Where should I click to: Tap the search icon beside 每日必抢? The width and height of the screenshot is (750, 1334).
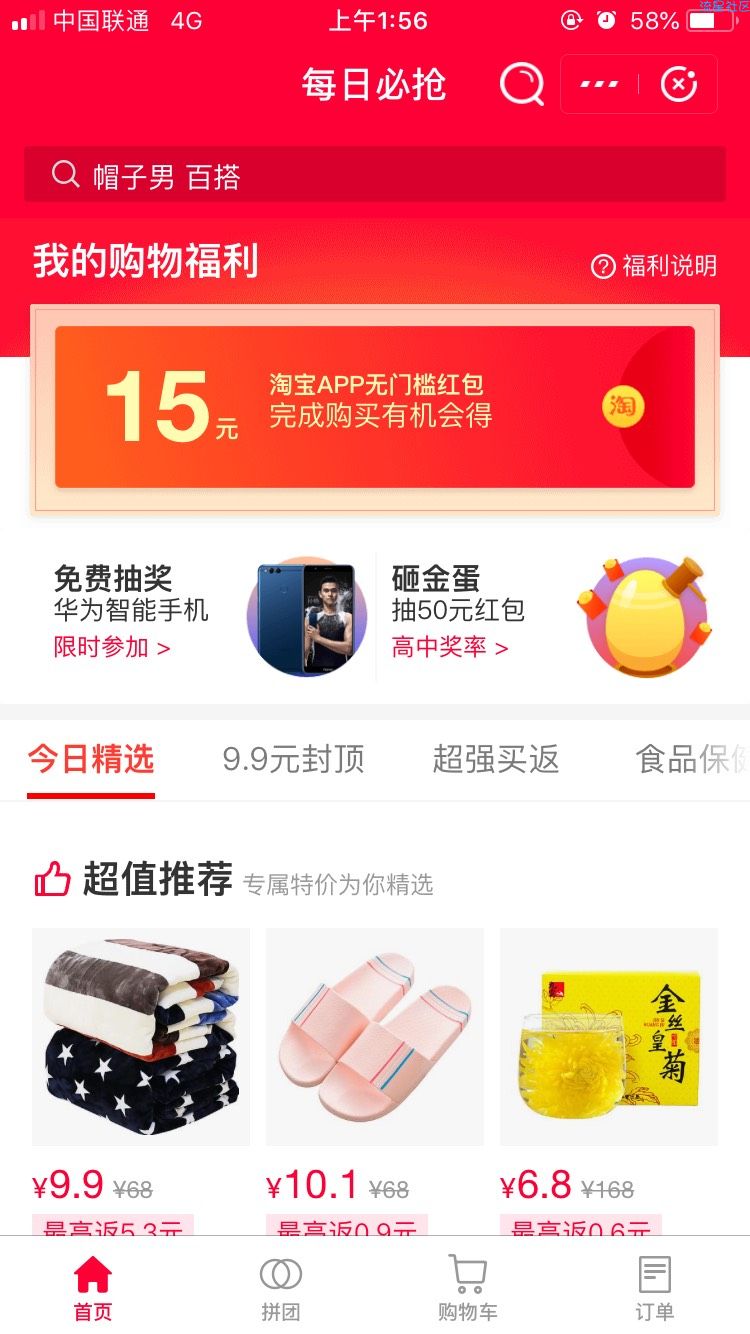522,84
